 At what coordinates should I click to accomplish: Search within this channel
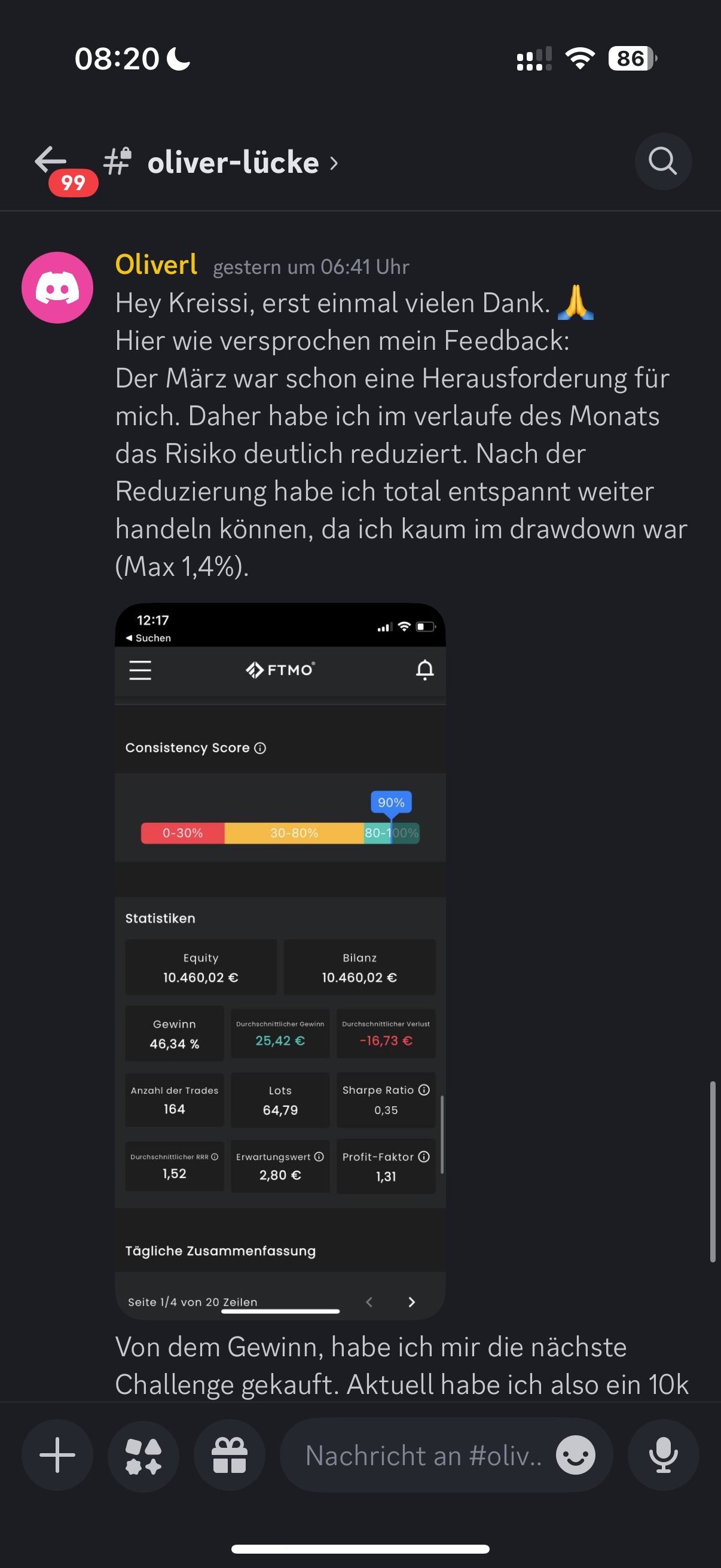662,161
